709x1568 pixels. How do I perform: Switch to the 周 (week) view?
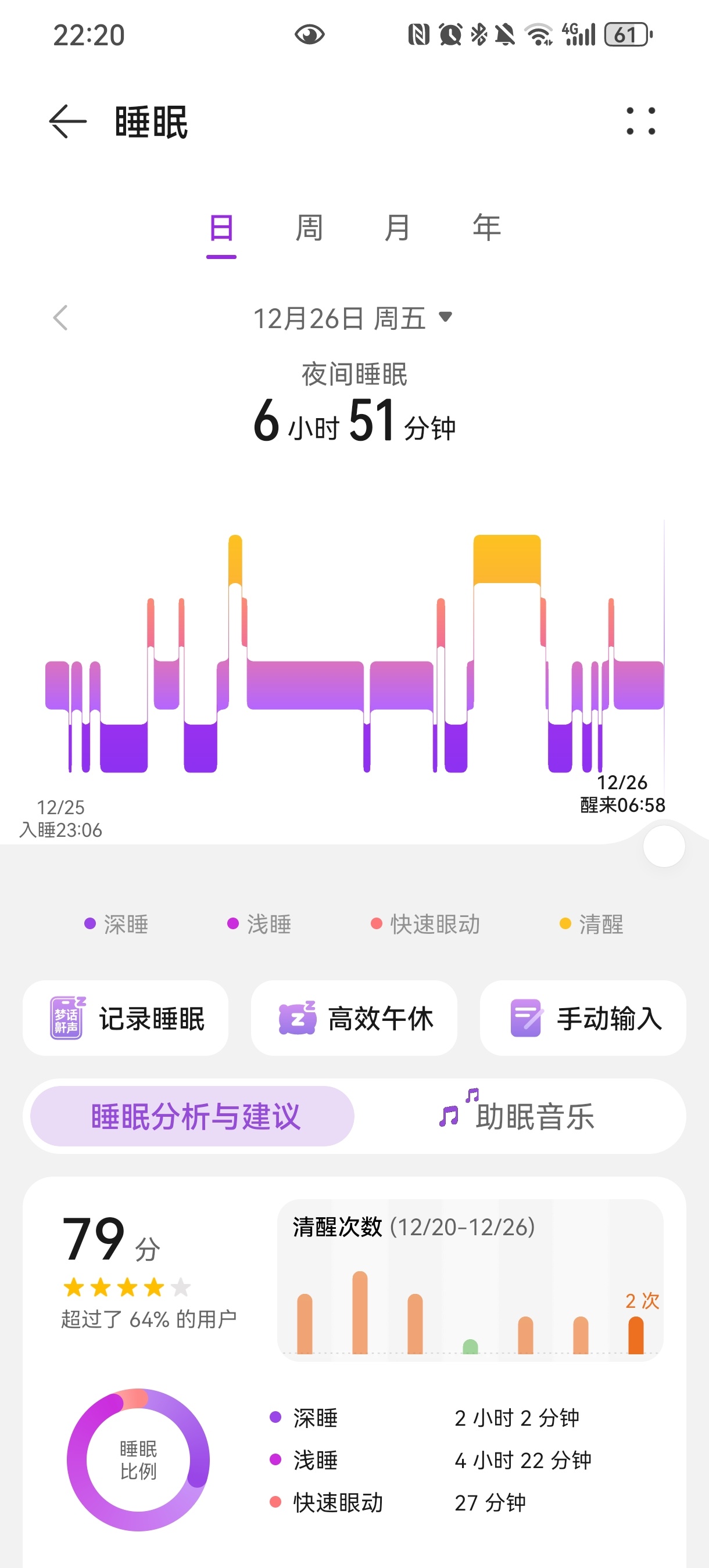(309, 229)
